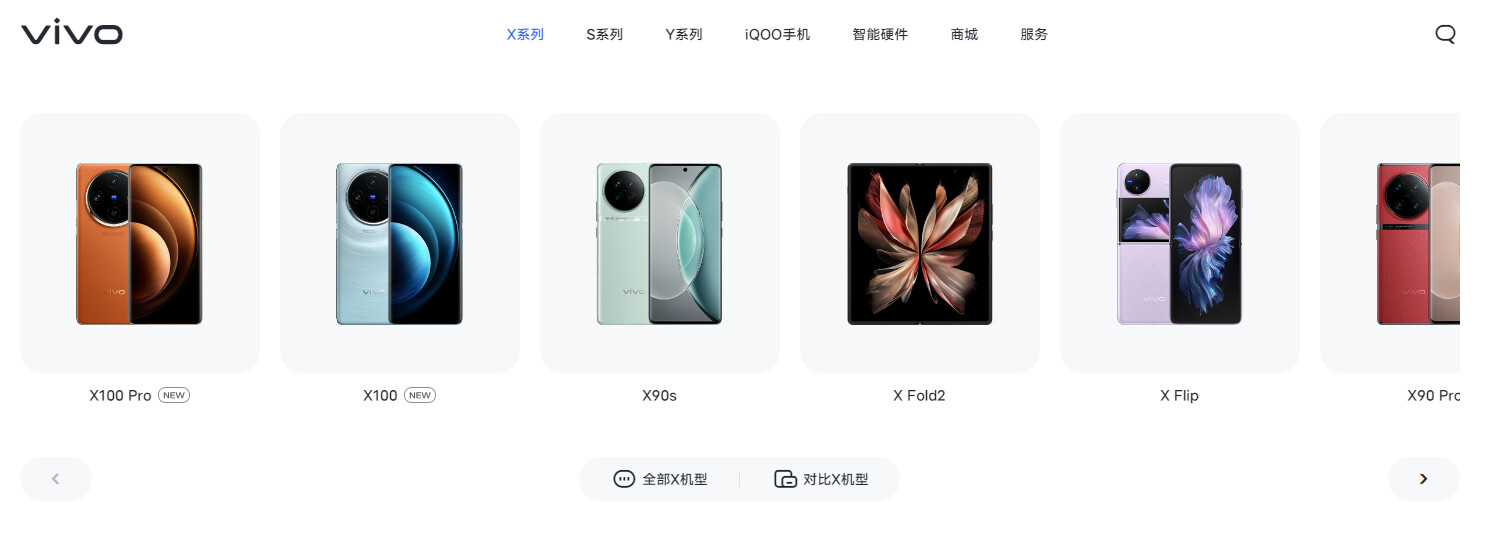Tap the 对比X机型 button
This screenshot has width=1485, height=534.
click(x=821, y=479)
